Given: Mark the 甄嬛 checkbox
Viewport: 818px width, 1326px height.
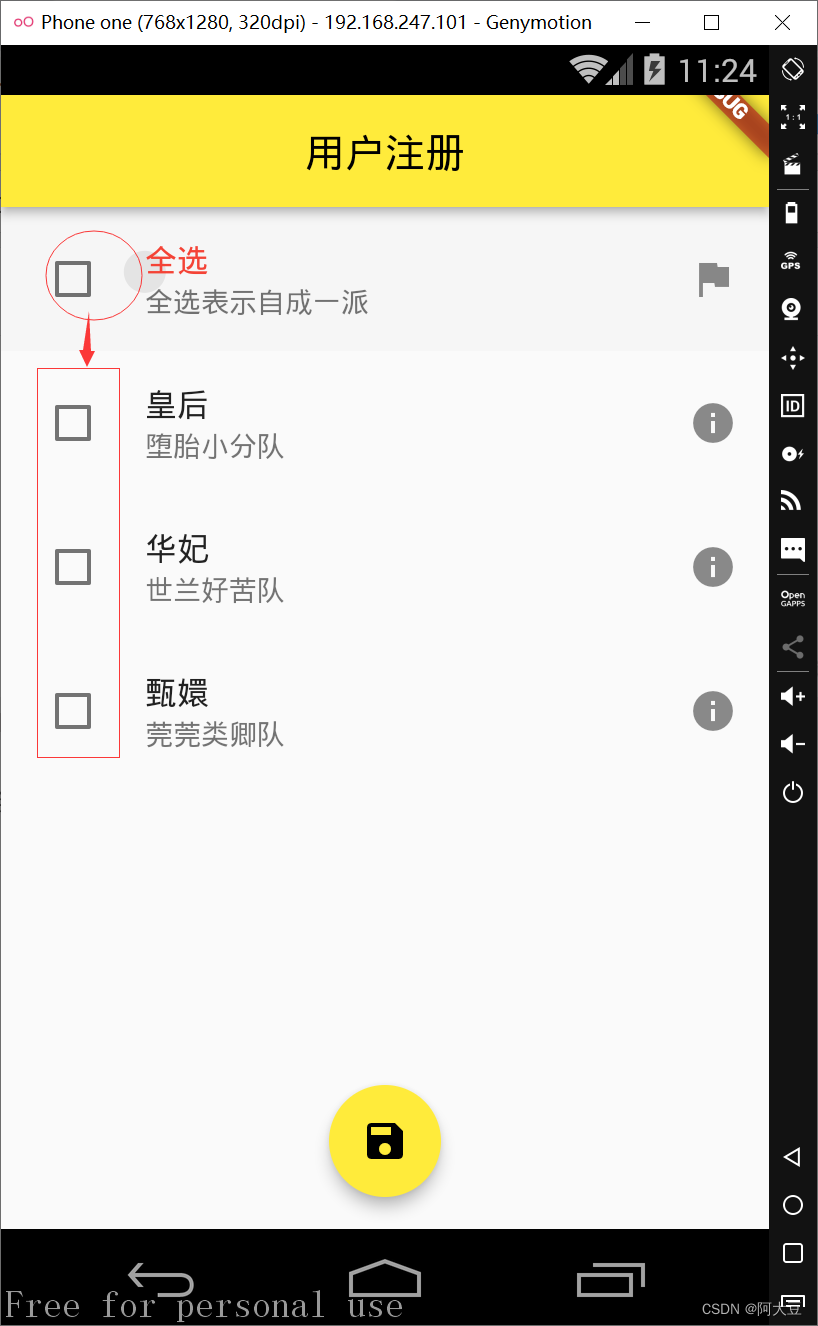Looking at the screenshot, I should coord(73,711).
